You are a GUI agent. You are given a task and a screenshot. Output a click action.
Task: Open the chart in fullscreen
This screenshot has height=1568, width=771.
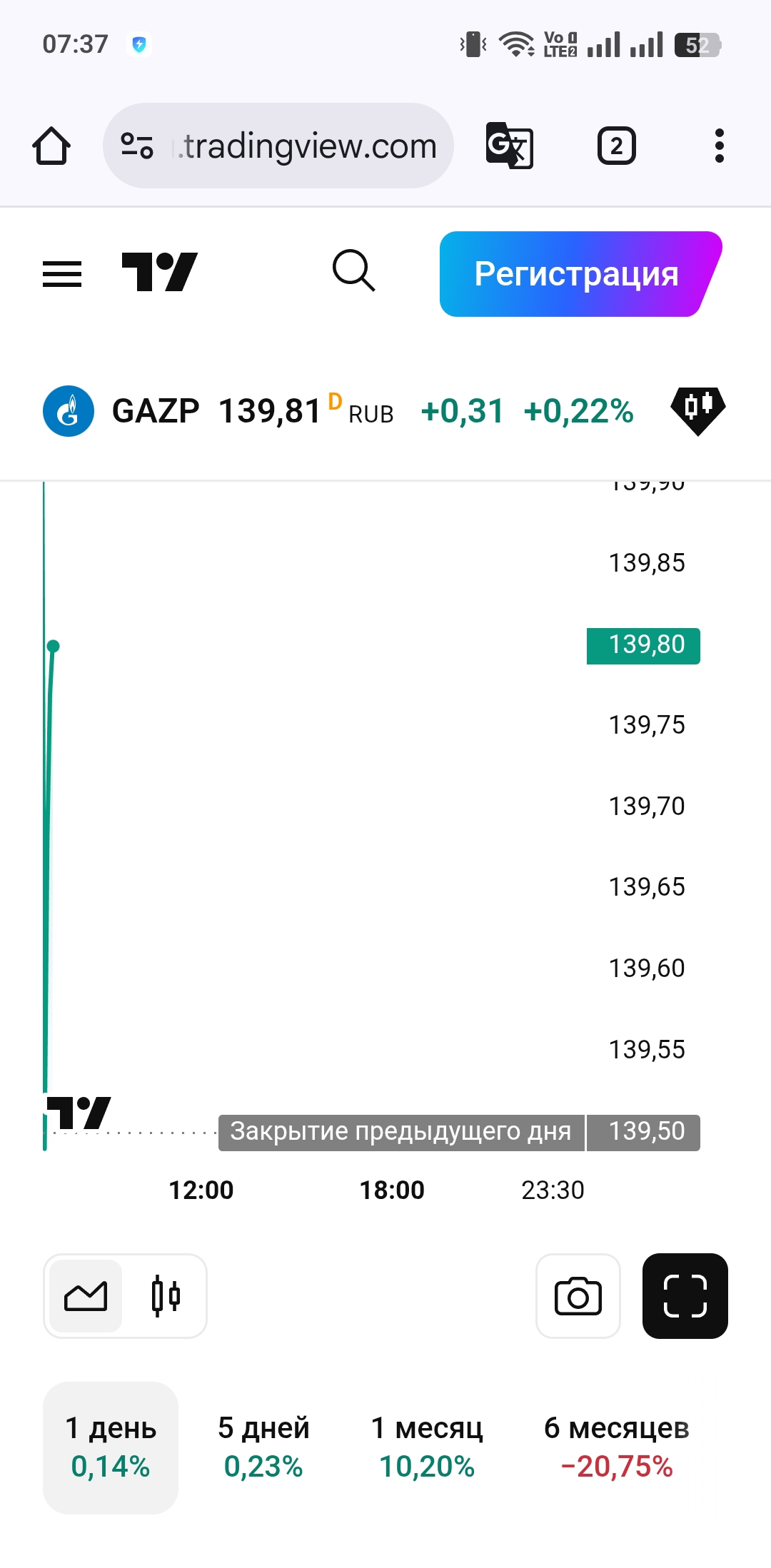tap(685, 1296)
